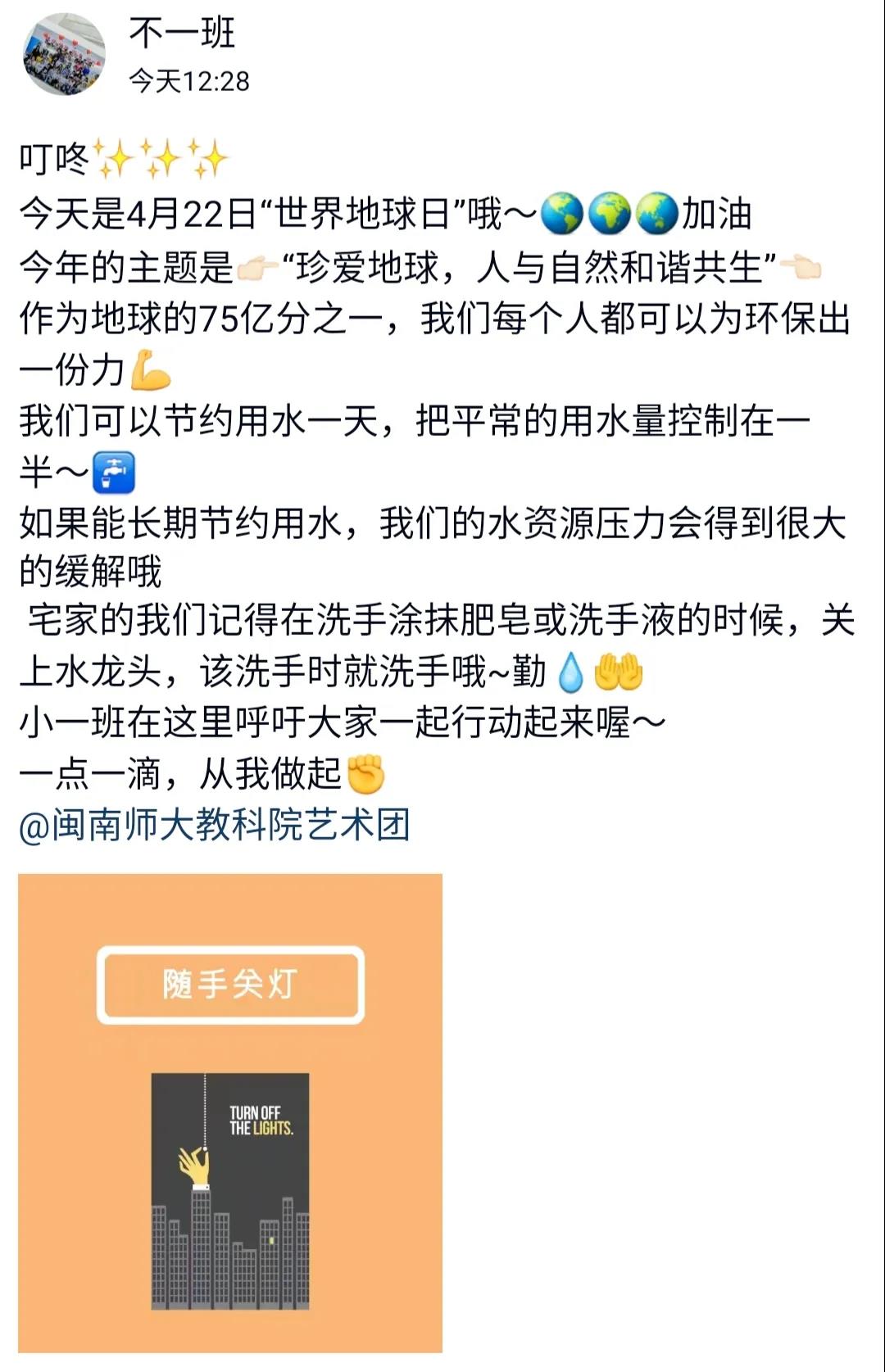Open the 不一班 username profile
This screenshot has width=885, height=1372.
182,34
